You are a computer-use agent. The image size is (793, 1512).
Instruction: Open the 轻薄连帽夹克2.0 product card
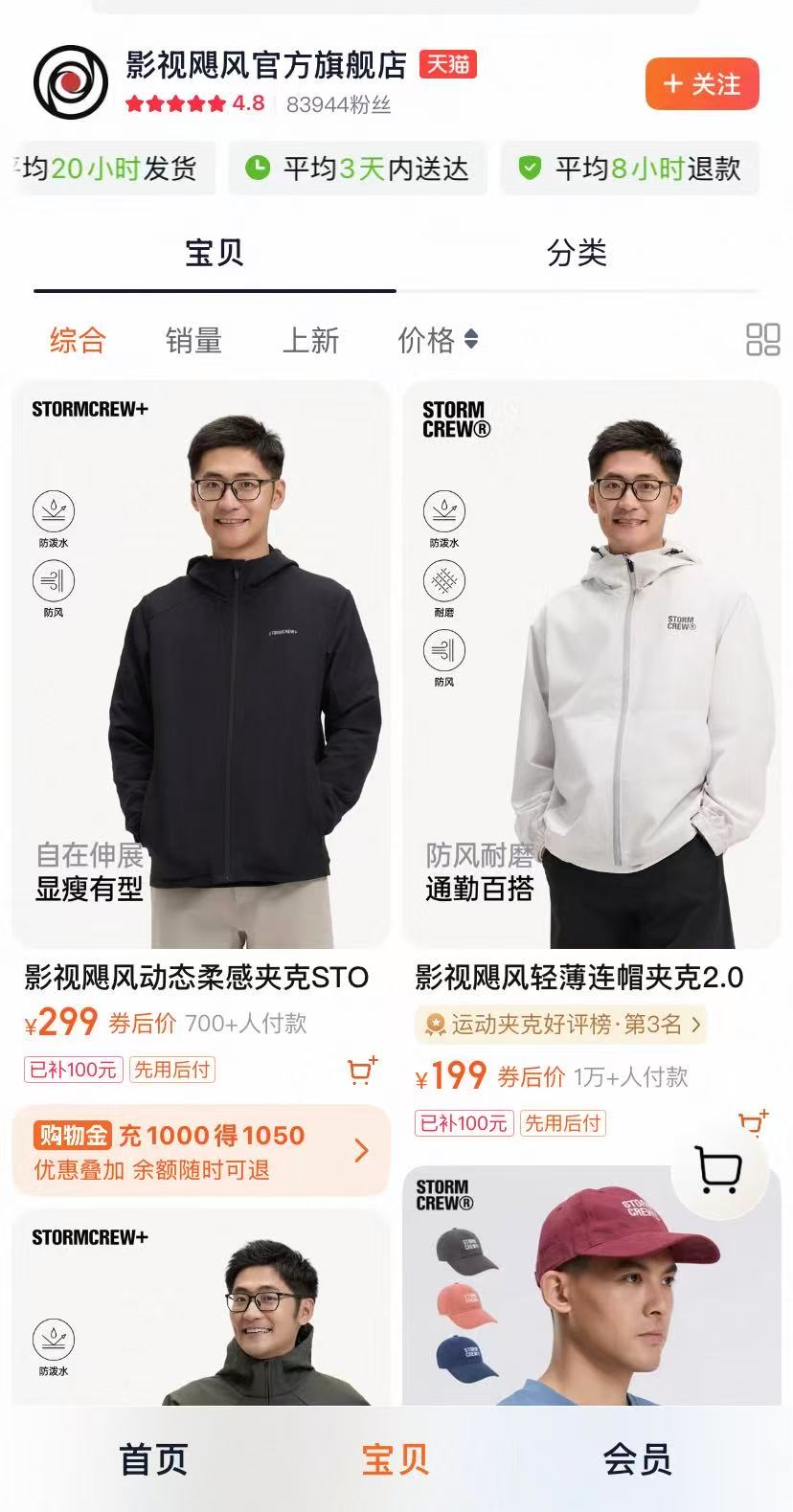(x=592, y=670)
